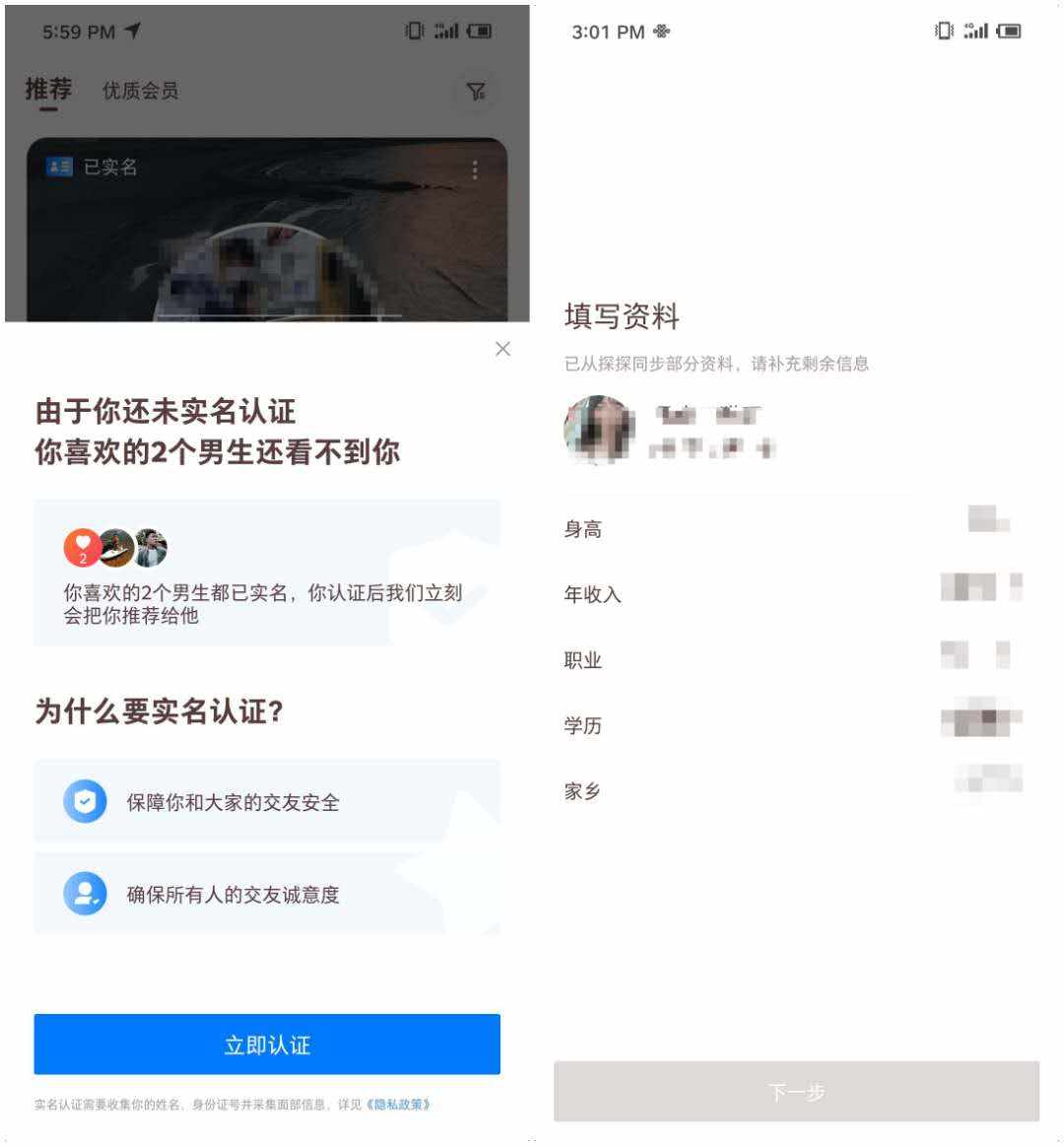Edit the 身高 row
The image size is (1064, 1146).
(793, 528)
